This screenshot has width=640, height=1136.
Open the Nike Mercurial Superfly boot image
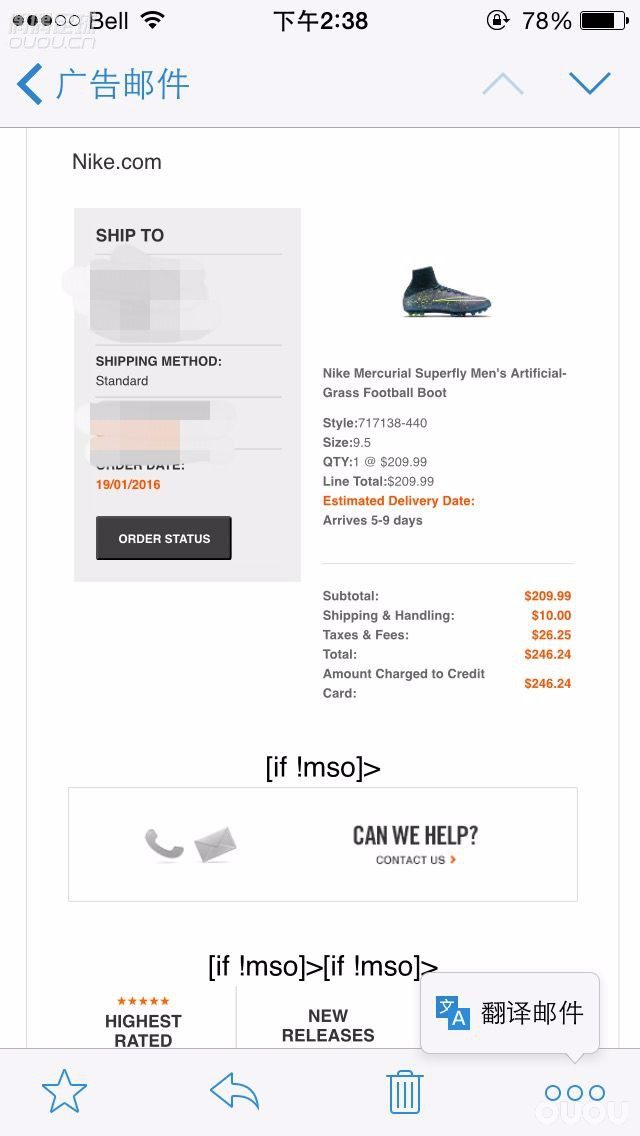coord(447,292)
